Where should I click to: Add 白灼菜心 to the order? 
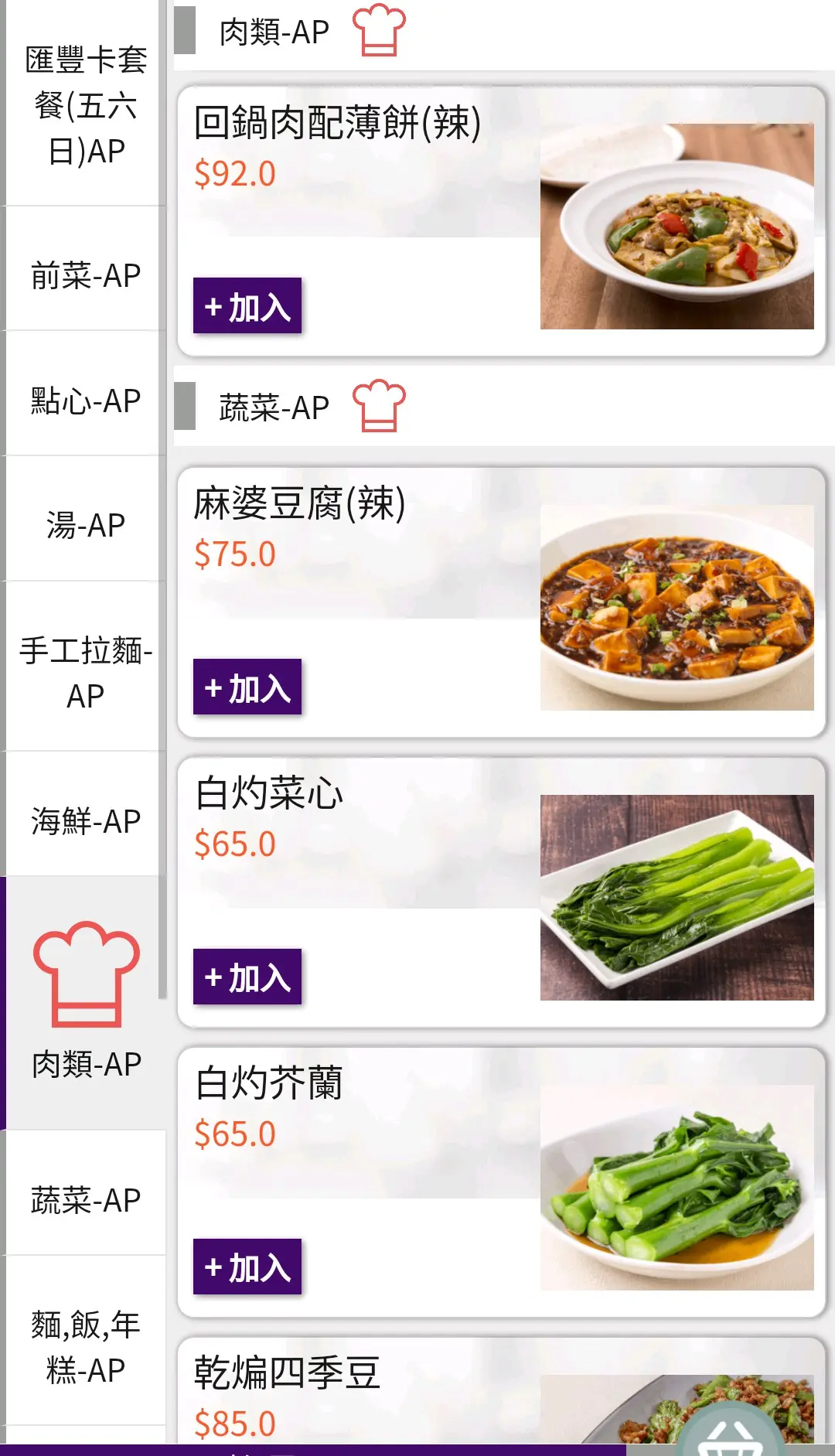tap(247, 977)
